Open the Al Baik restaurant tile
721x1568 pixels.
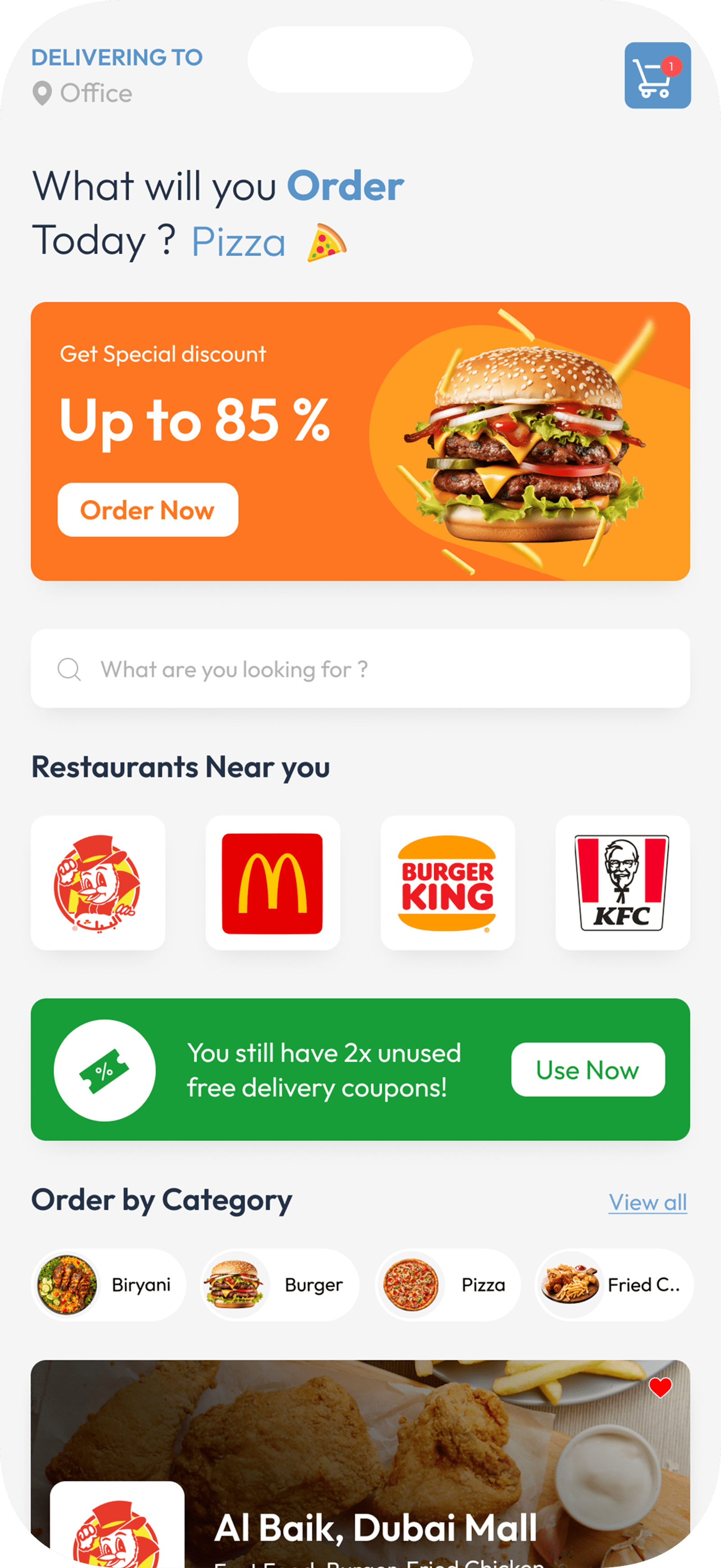tap(98, 882)
